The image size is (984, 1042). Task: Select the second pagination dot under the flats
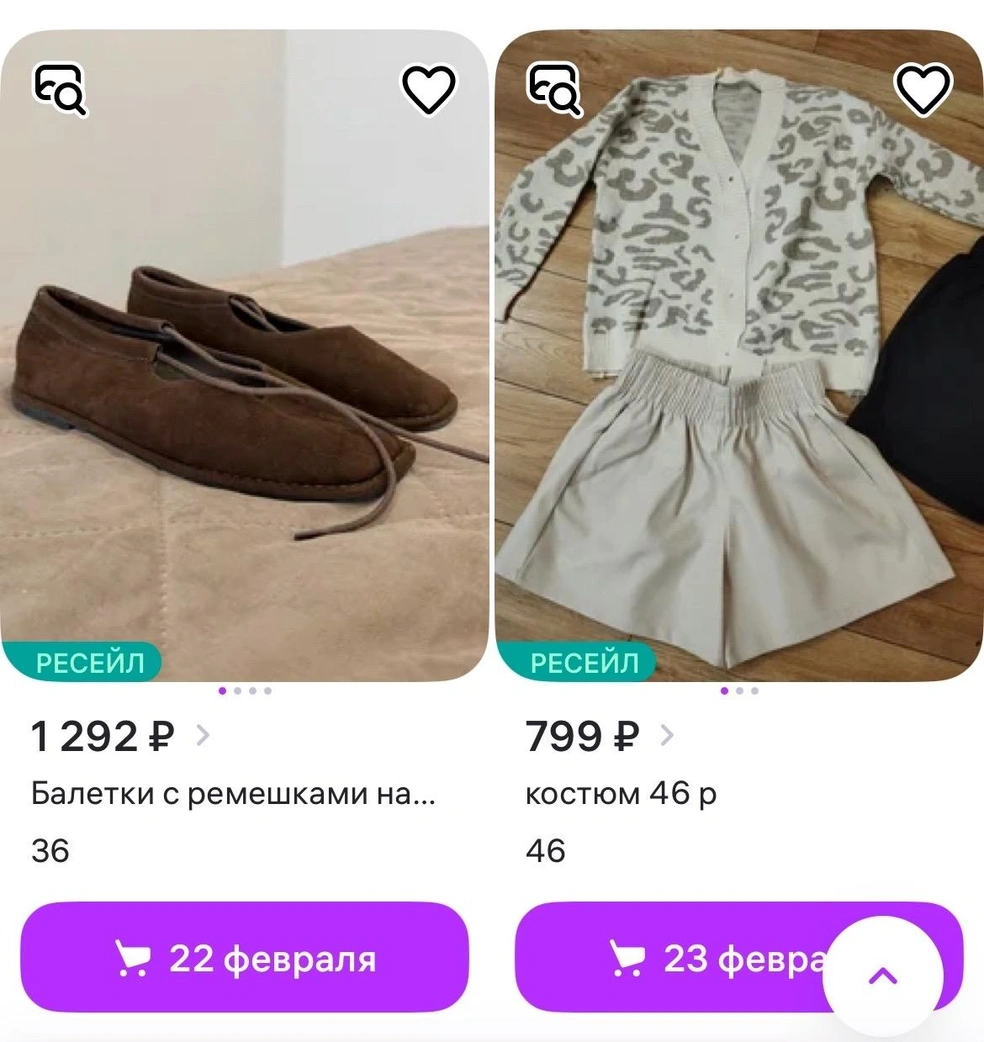tap(237, 690)
